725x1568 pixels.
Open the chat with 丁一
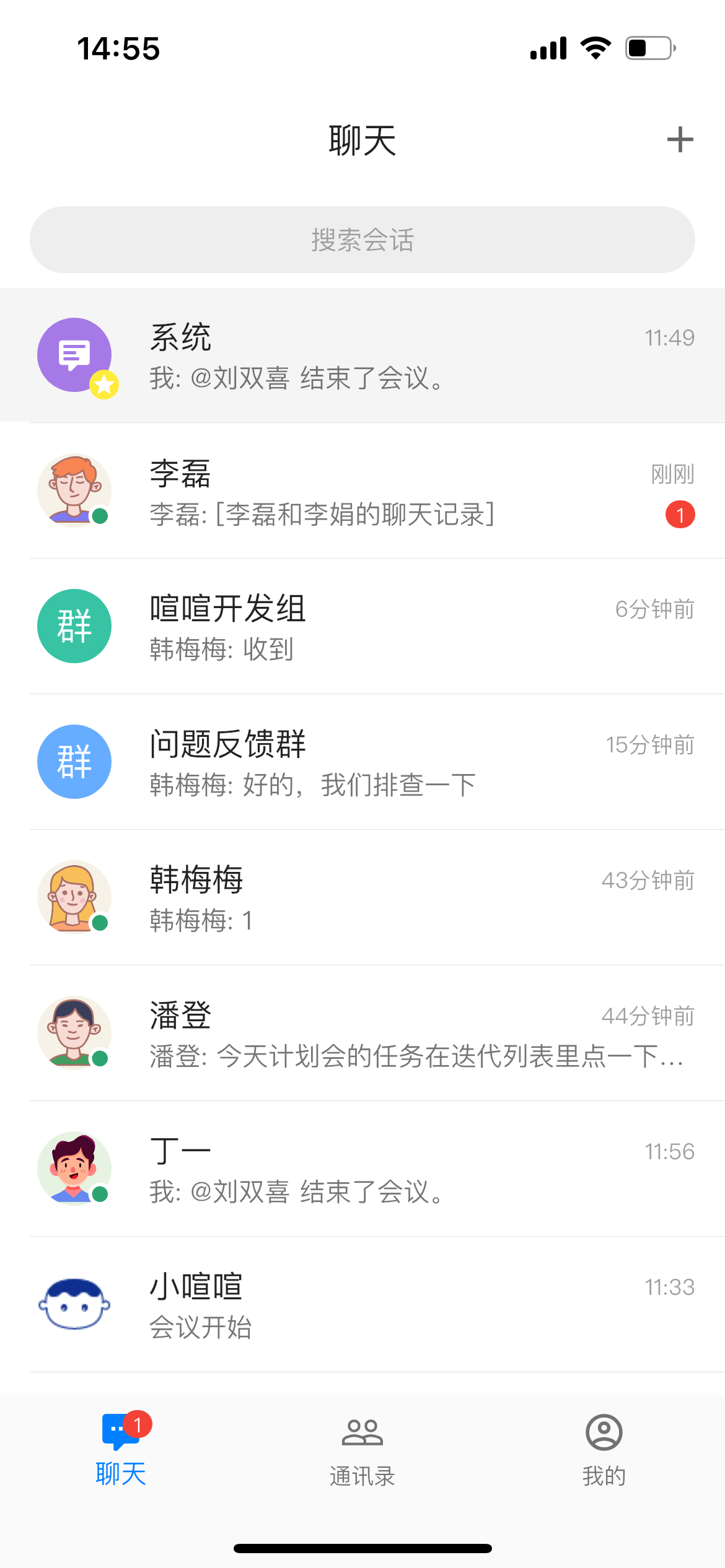(x=362, y=1169)
